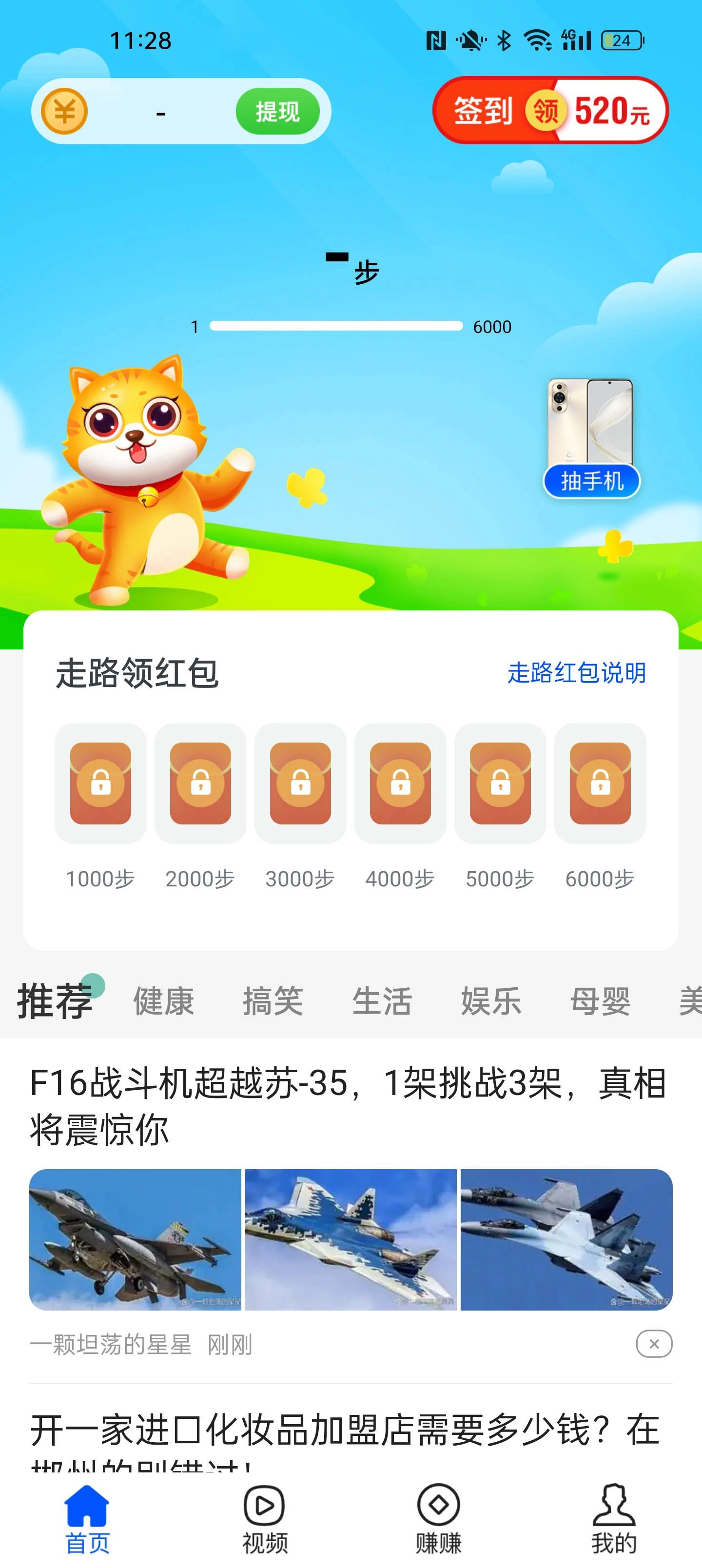Switch to the 健康 category tab

163,1001
